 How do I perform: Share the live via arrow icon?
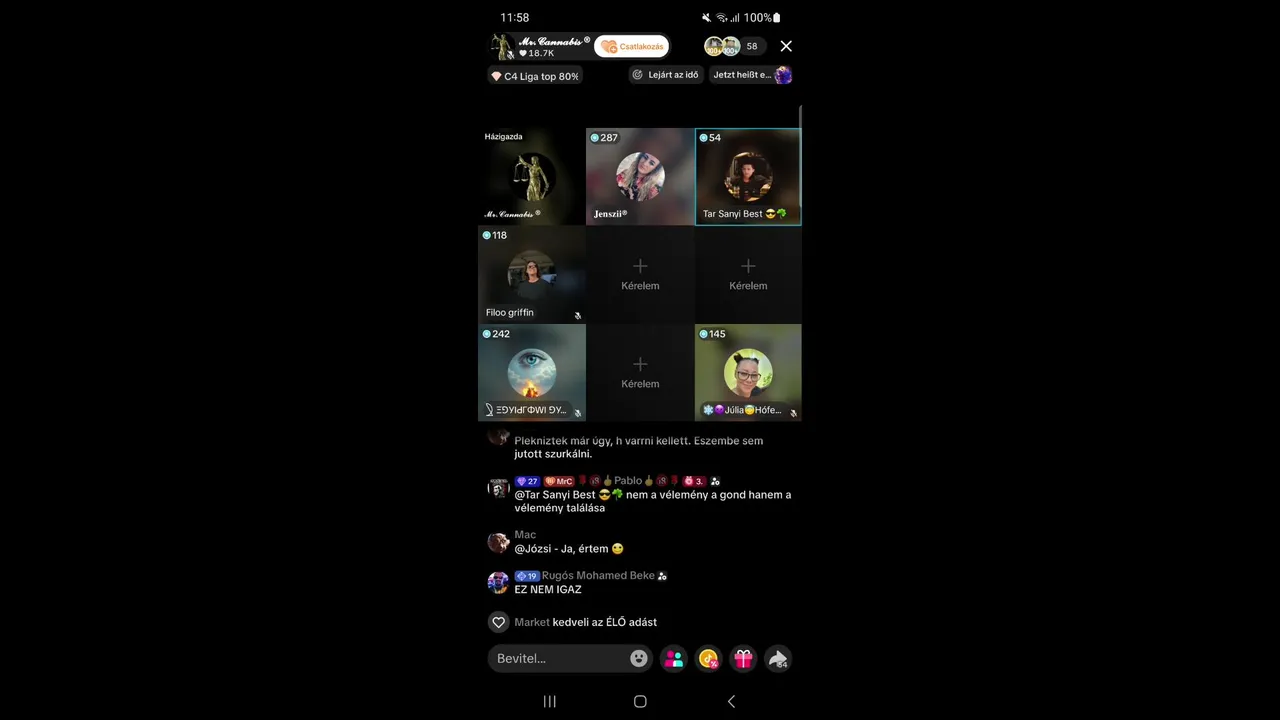click(777, 658)
